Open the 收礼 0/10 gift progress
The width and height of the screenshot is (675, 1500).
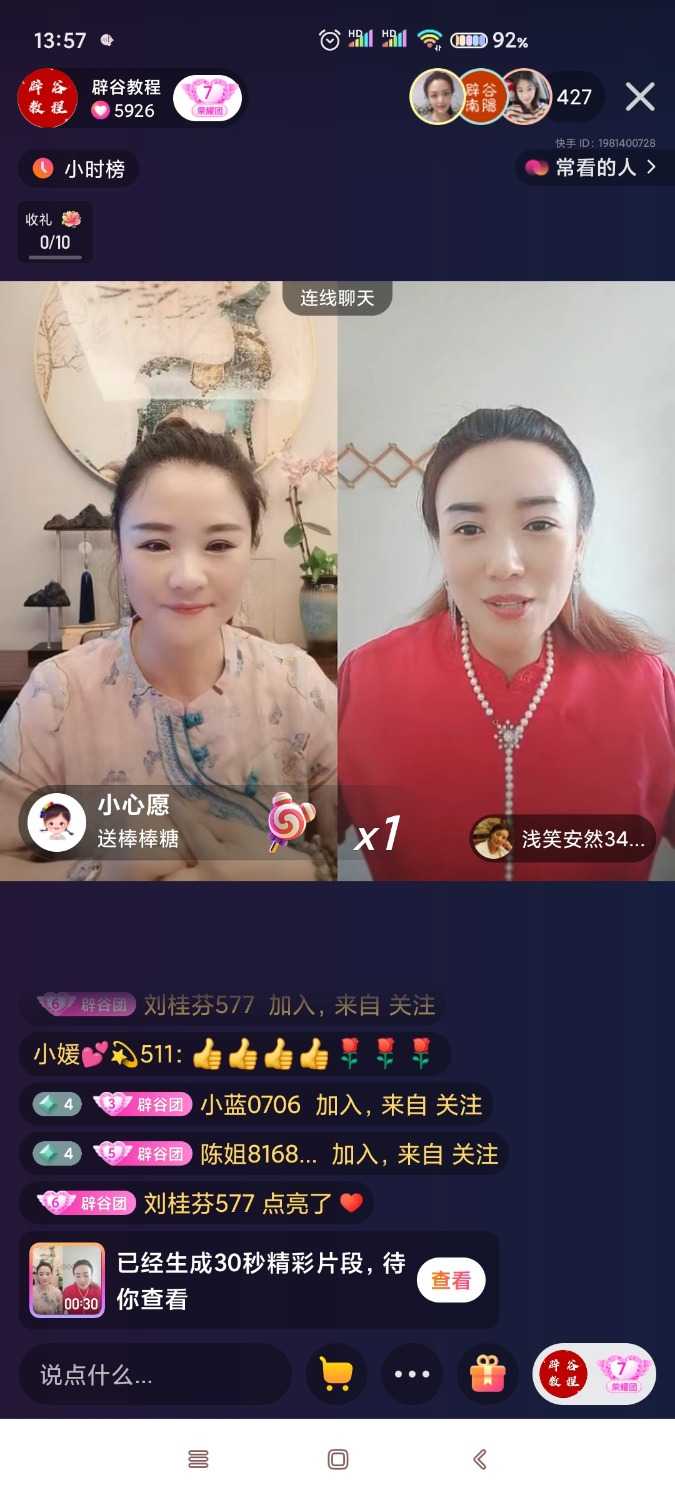tap(55, 231)
